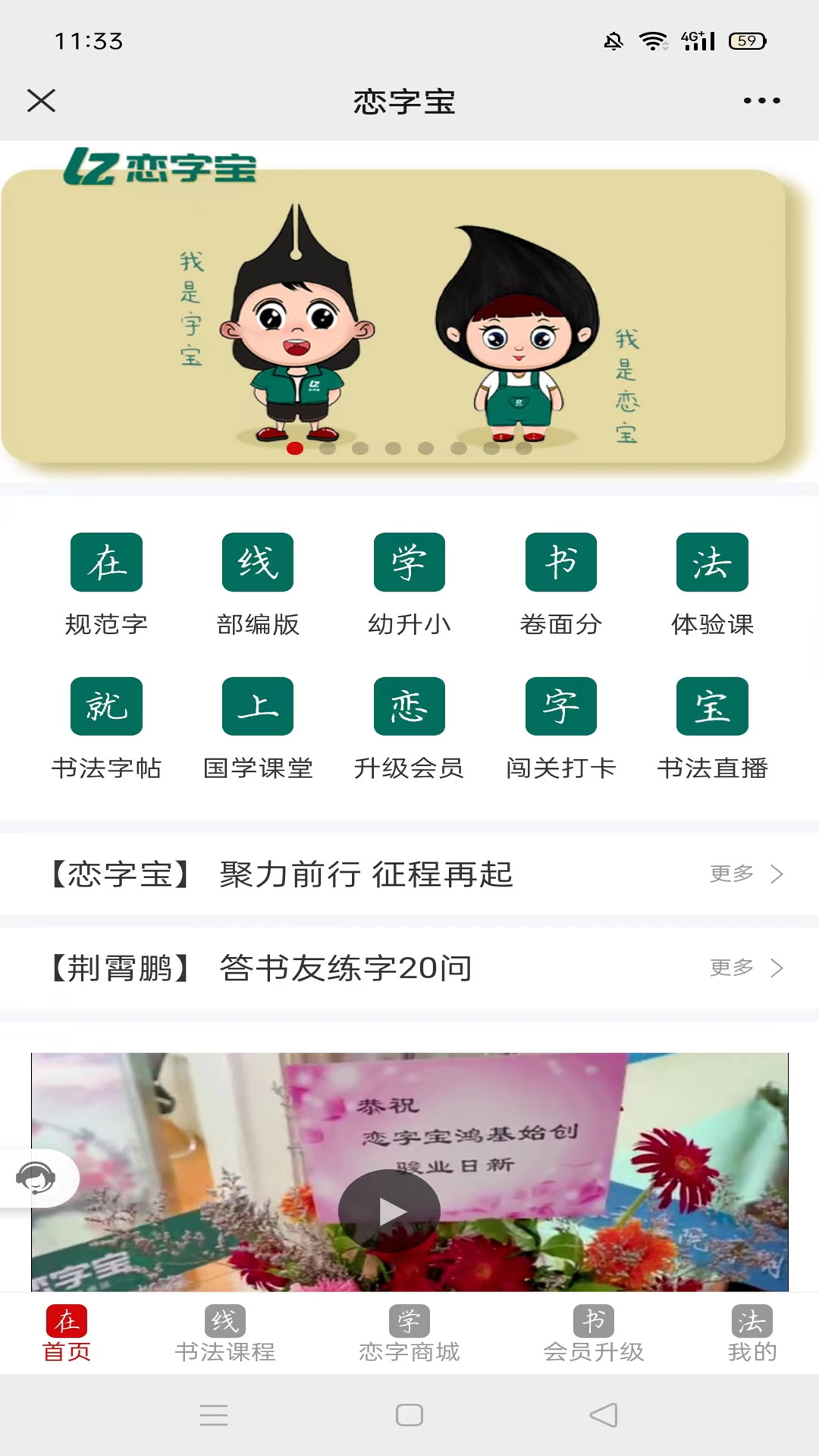View more of 答书友练字20问
819x1456 pixels.
click(x=746, y=968)
